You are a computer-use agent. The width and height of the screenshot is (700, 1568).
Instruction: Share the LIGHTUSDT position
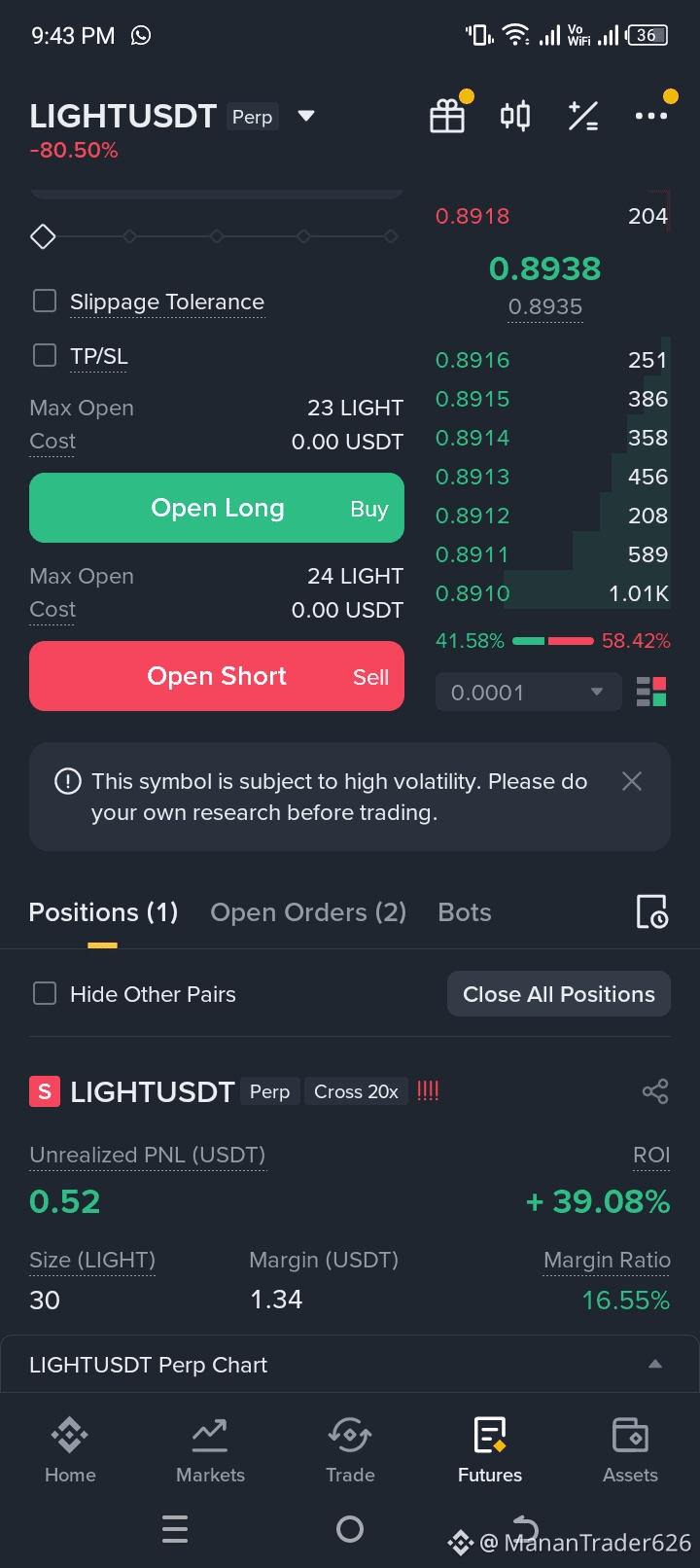point(655,1091)
